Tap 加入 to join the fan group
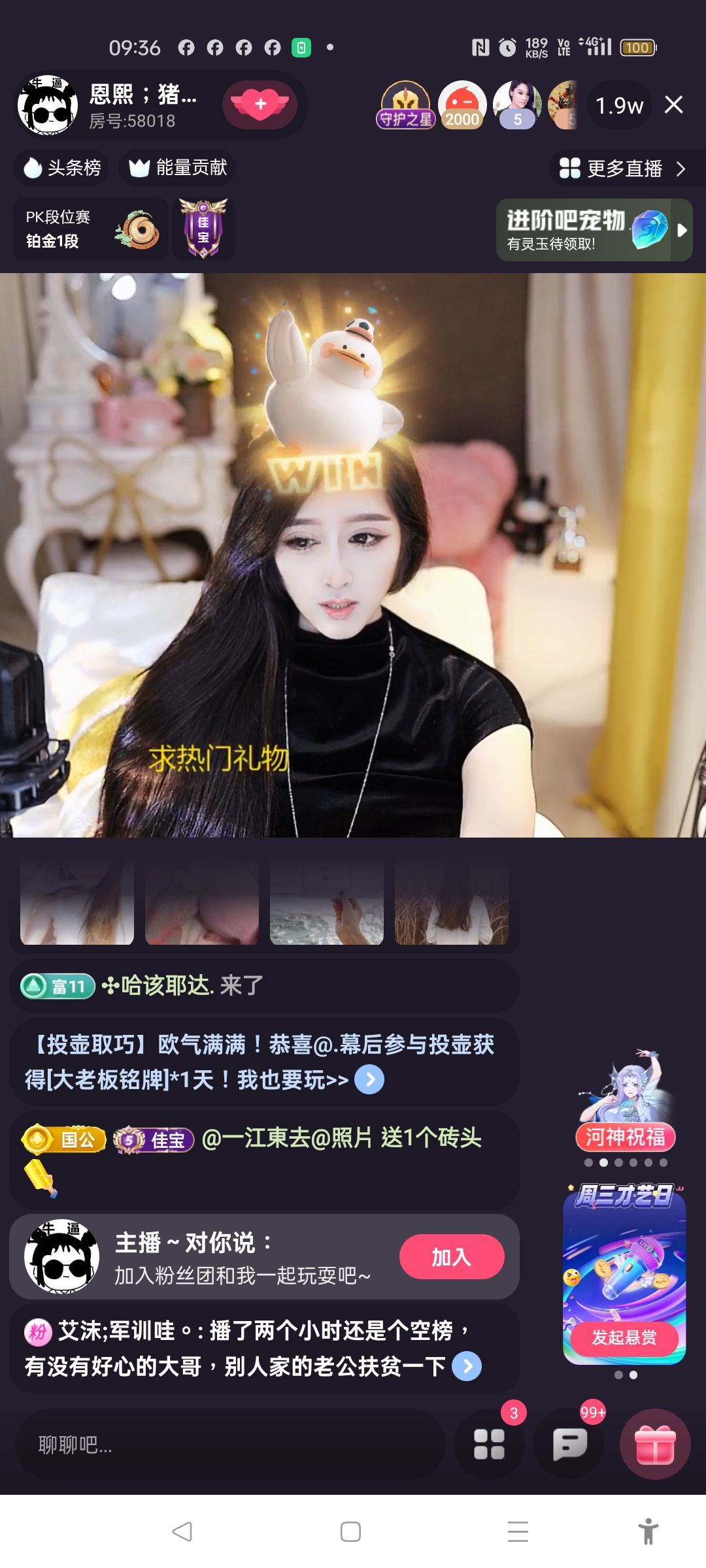The width and height of the screenshot is (706, 1568). [x=451, y=1256]
